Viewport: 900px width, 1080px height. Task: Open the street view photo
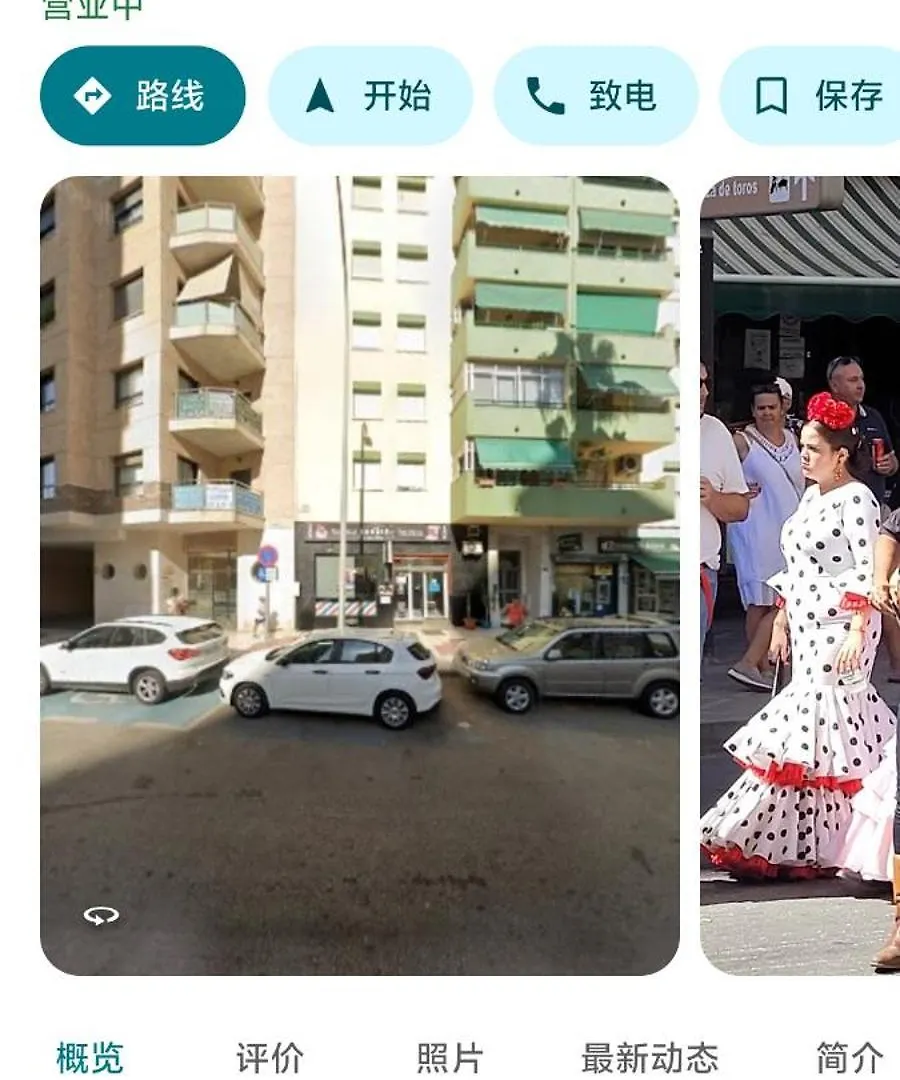(360, 575)
